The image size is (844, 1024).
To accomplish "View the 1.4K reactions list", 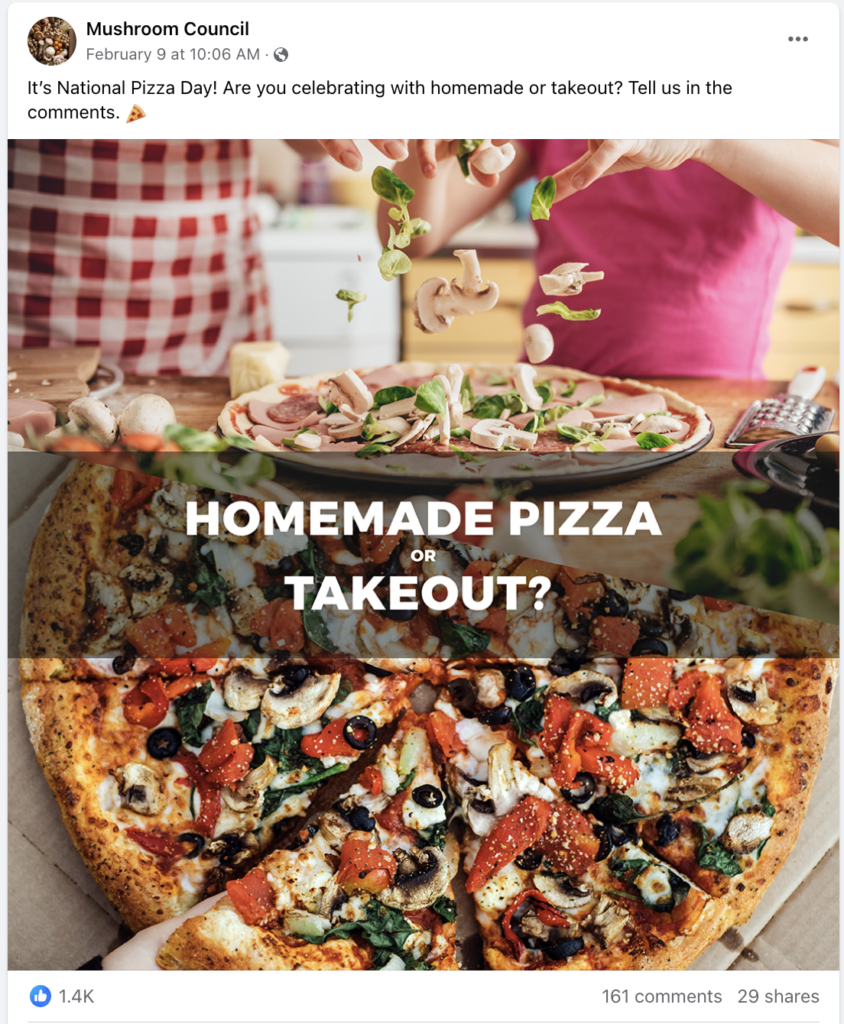I will point(62,996).
